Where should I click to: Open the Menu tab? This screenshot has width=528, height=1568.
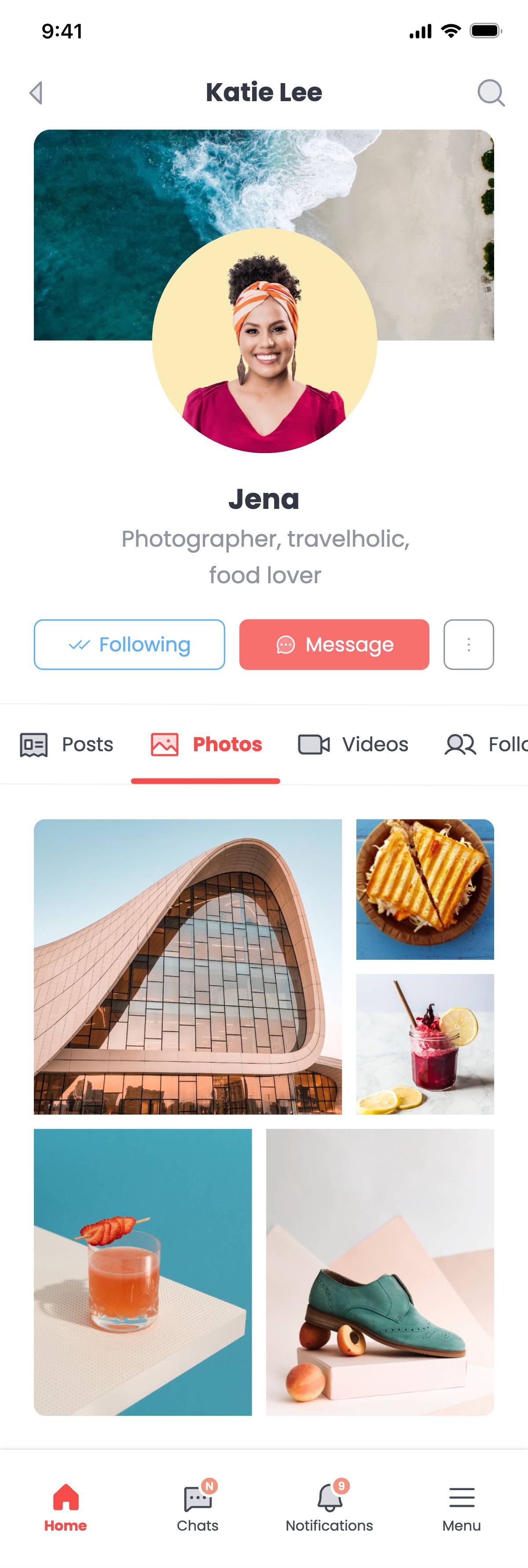tap(462, 1507)
